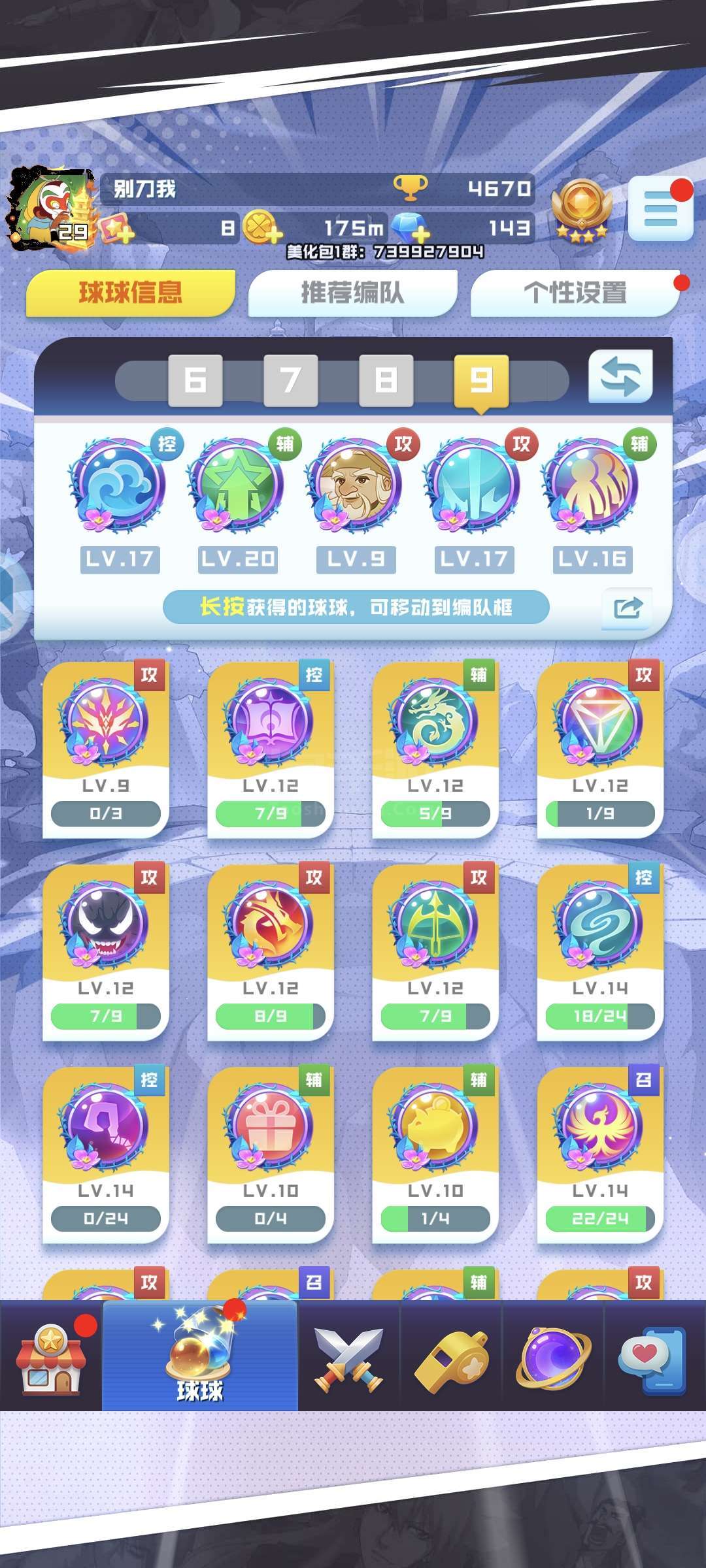Switch to the 个性设置 tab

[x=575, y=293]
